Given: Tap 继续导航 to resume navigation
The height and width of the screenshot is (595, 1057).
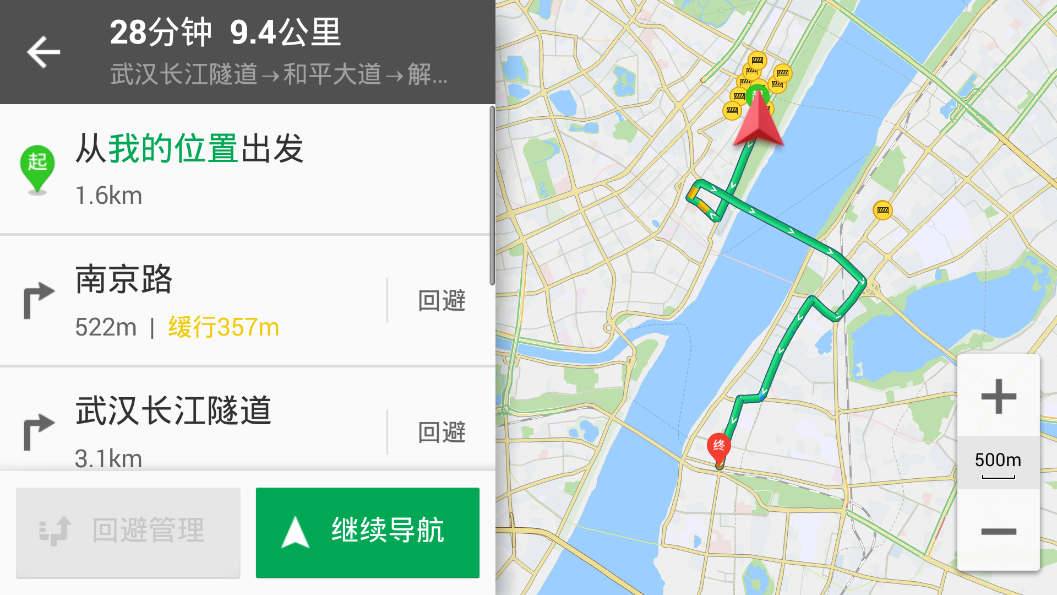Looking at the screenshot, I should click(x=367, y=532).
